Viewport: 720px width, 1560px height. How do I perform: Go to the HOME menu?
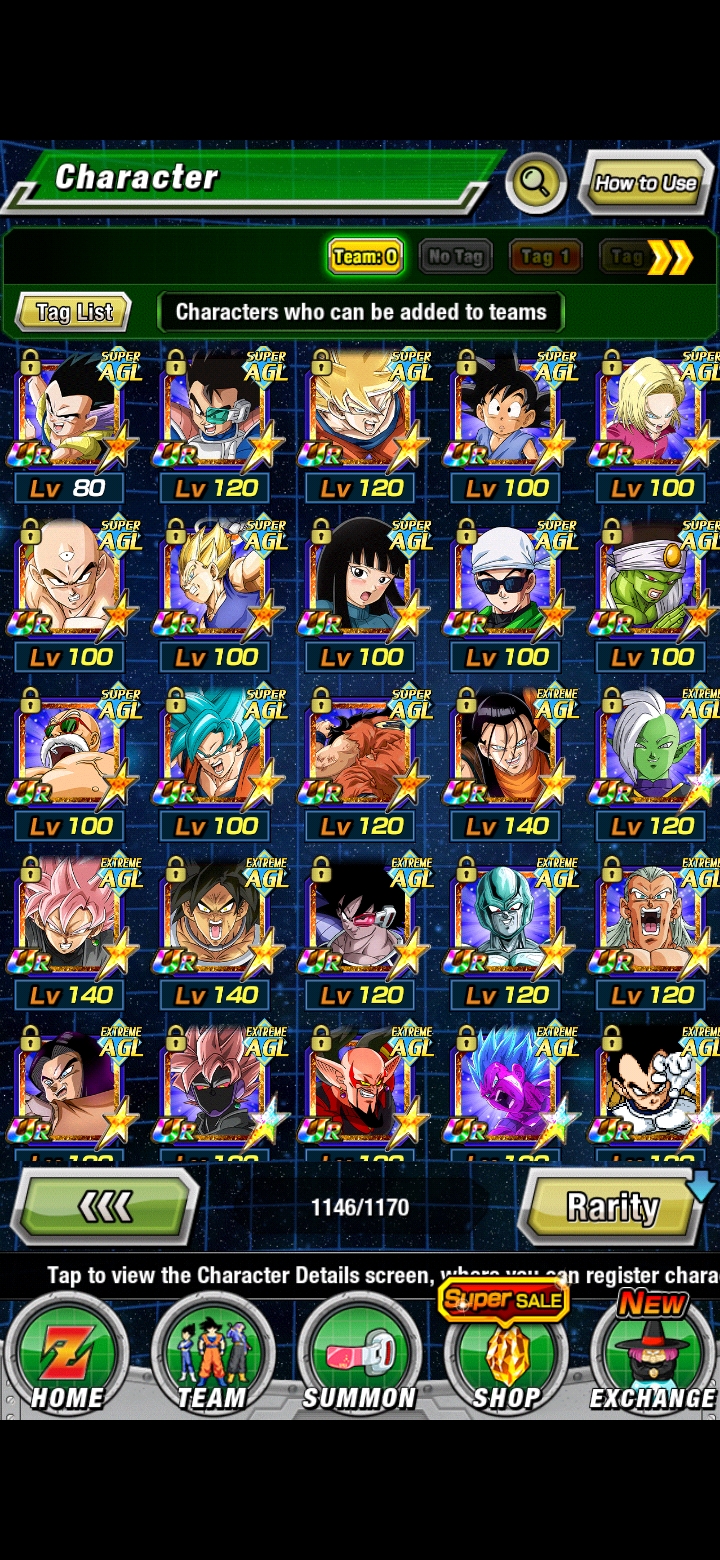click(67, 1355)
